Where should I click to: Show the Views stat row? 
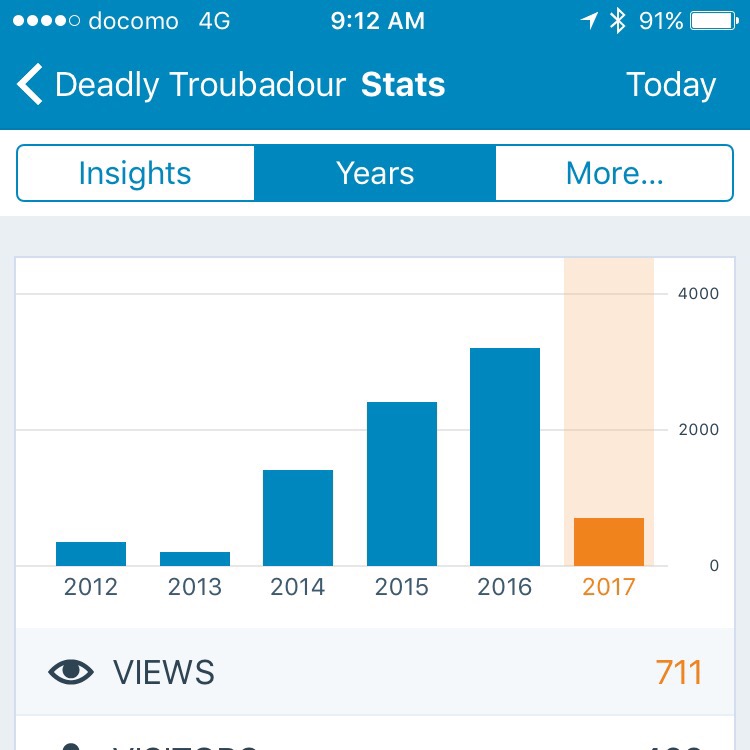pyautogui.click(x=375, y=672)
